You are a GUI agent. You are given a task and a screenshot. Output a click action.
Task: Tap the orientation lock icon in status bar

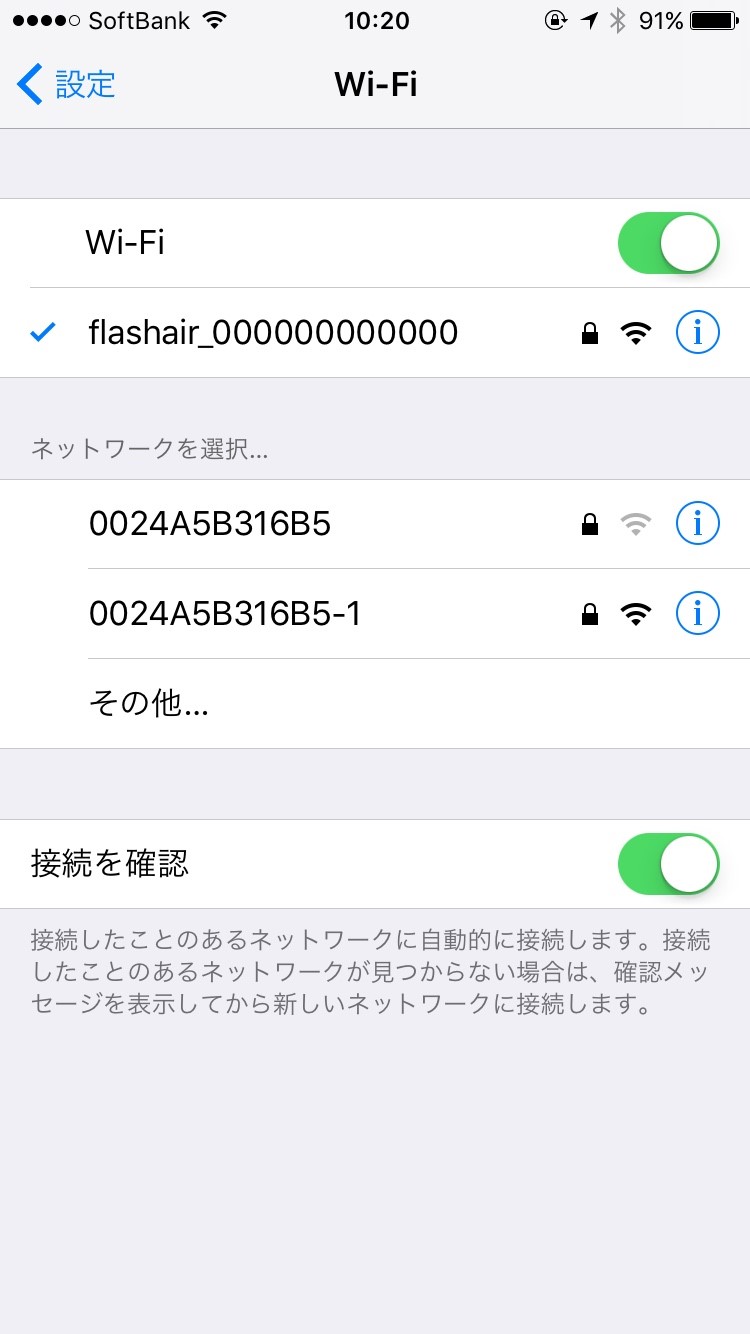pyautogui.click(x=554, y=20)
